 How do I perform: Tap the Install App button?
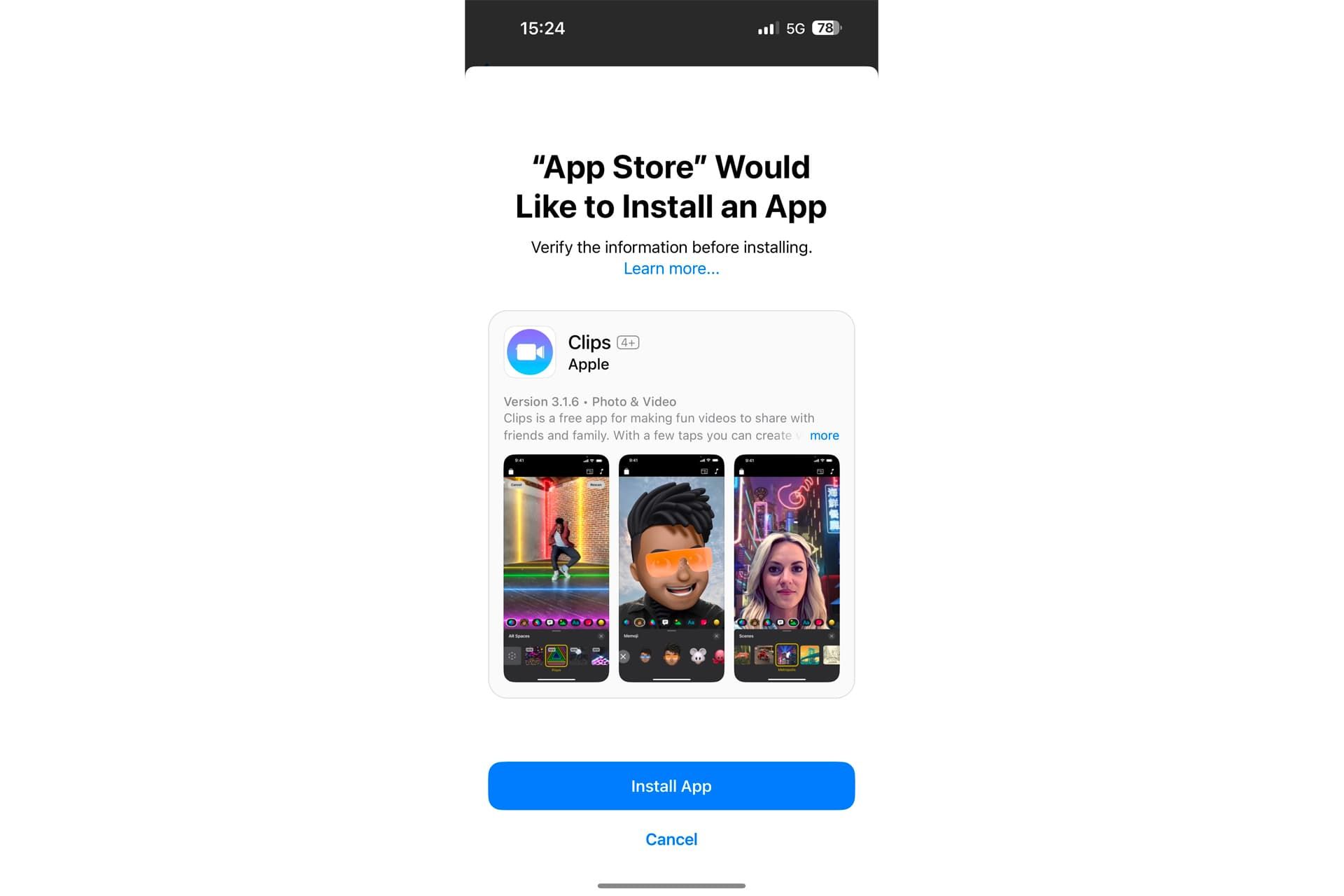[x=671, y=785]
